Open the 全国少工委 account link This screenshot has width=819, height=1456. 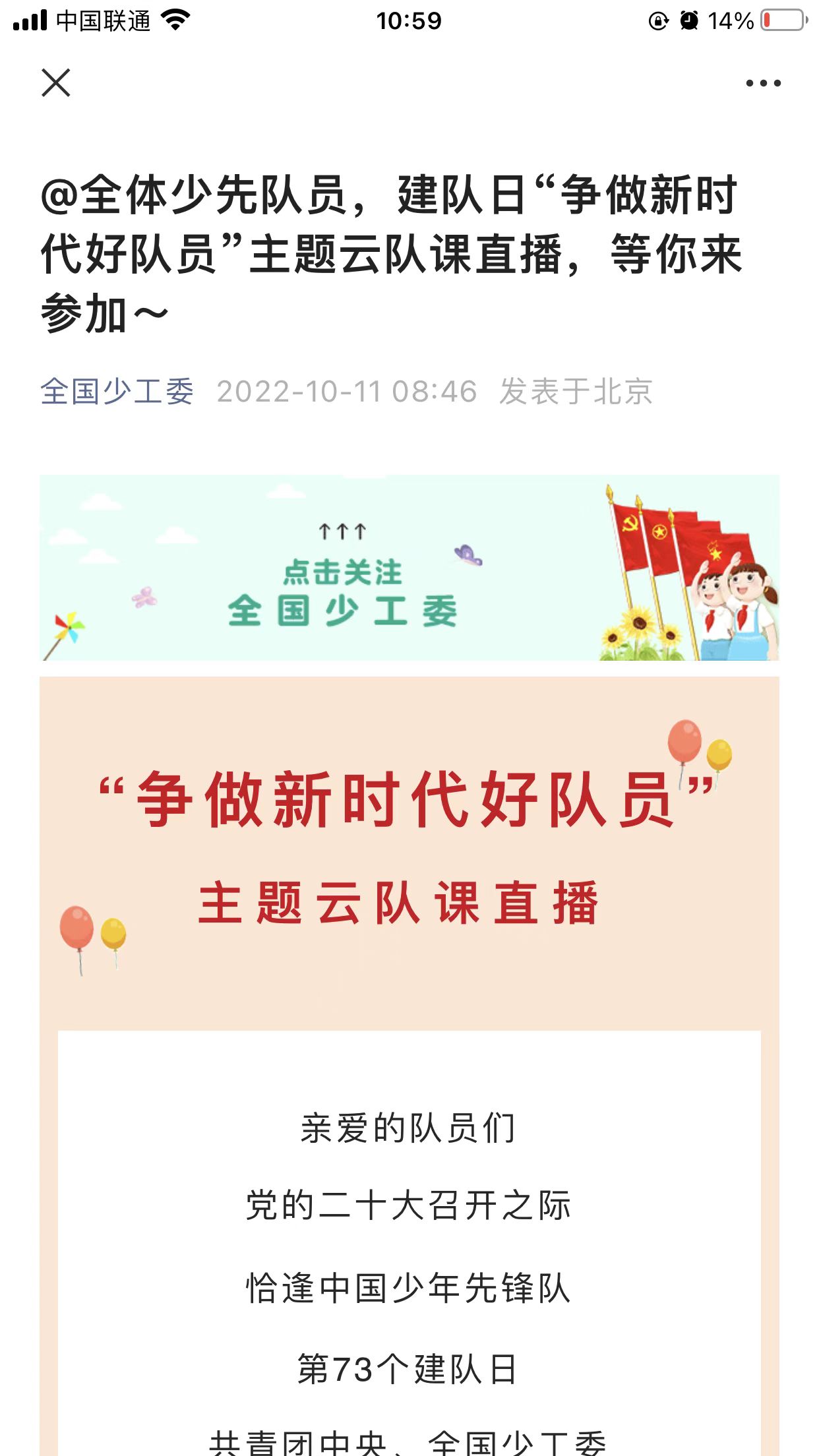tap(117, 392)
